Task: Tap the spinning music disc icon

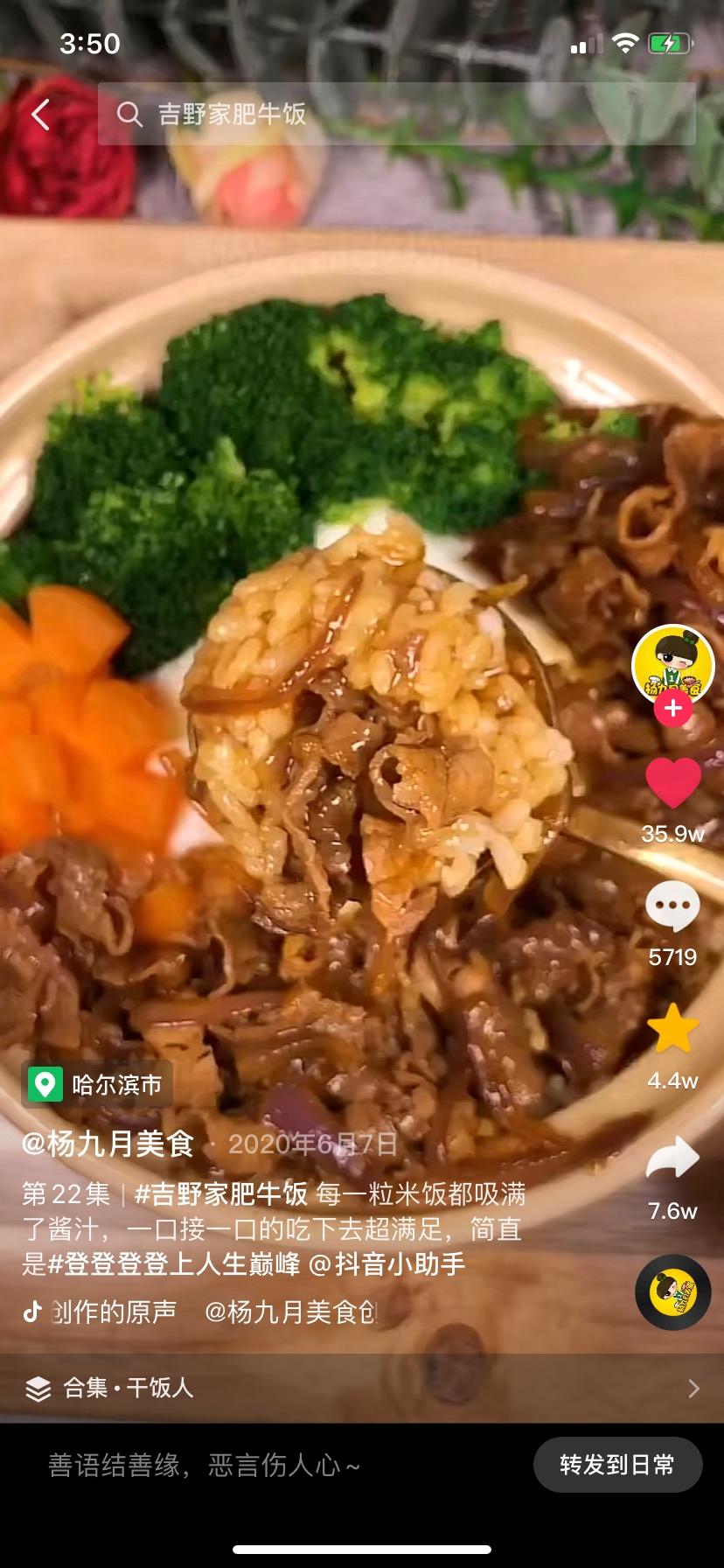Action: pos(671,1291)
